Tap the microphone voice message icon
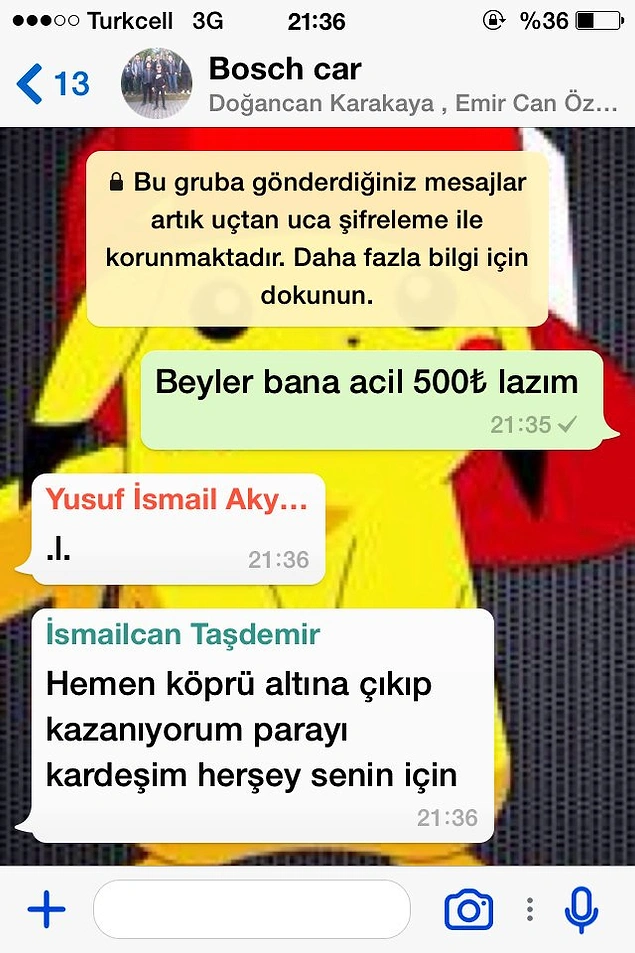635x953 pixels. click(x=581, y=909)
